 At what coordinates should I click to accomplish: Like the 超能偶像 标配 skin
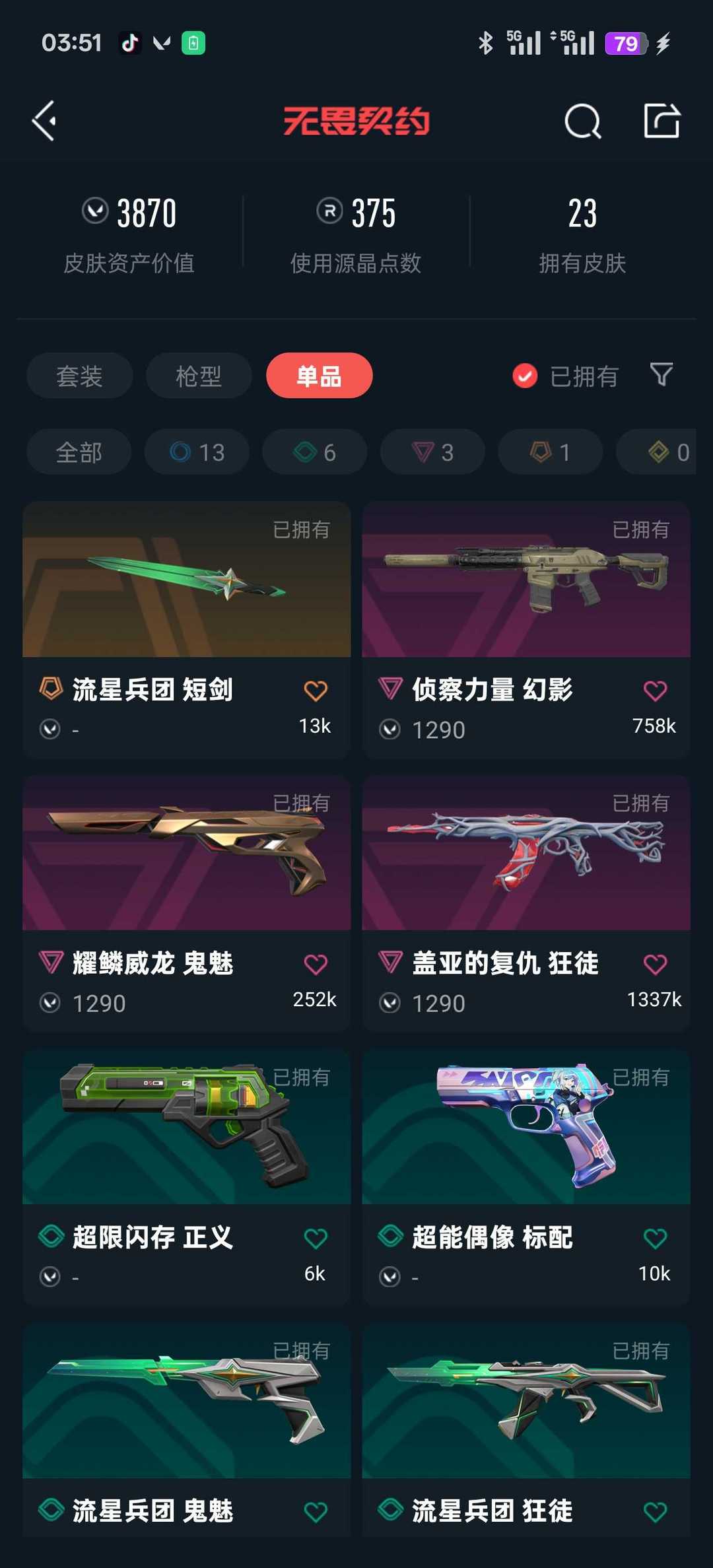[655, 1239]
